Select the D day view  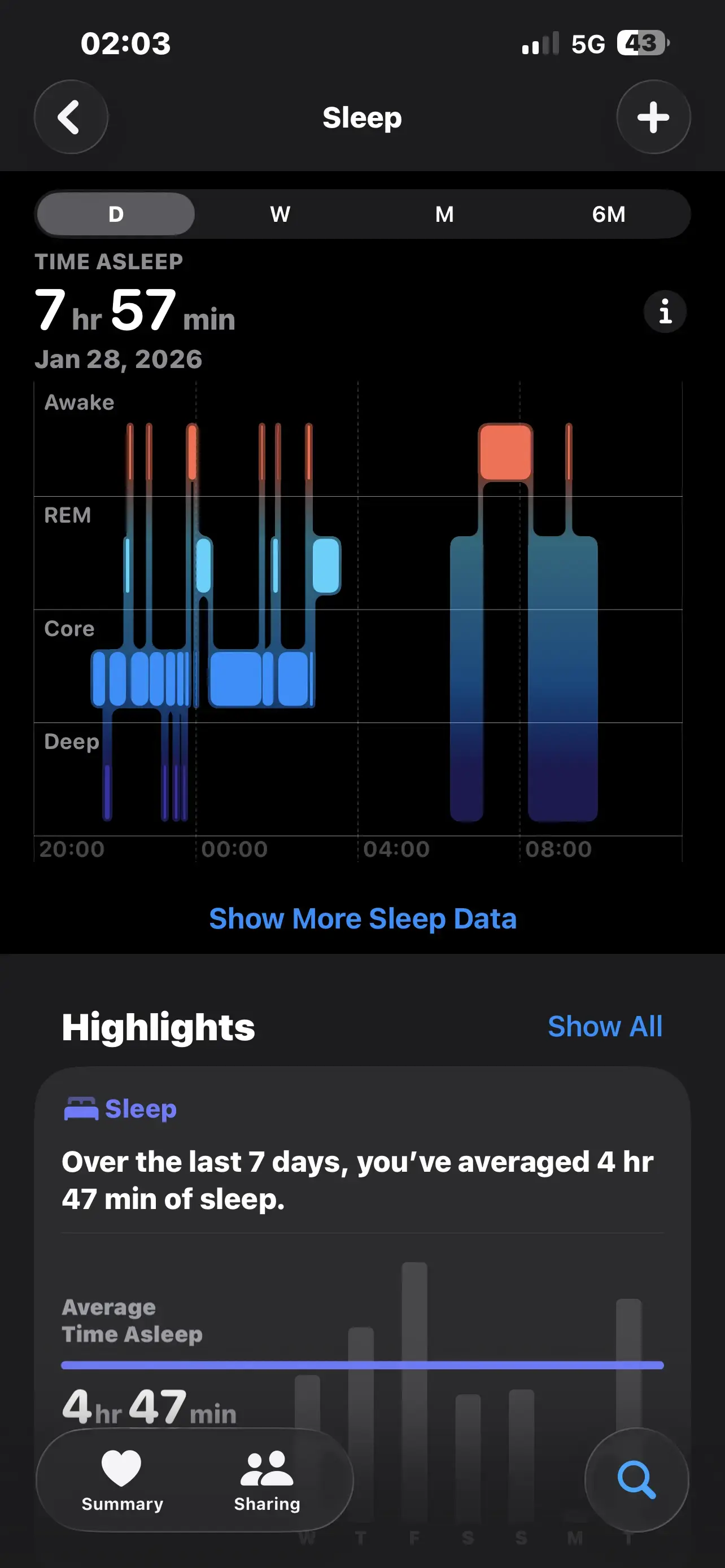coord(116,214)
